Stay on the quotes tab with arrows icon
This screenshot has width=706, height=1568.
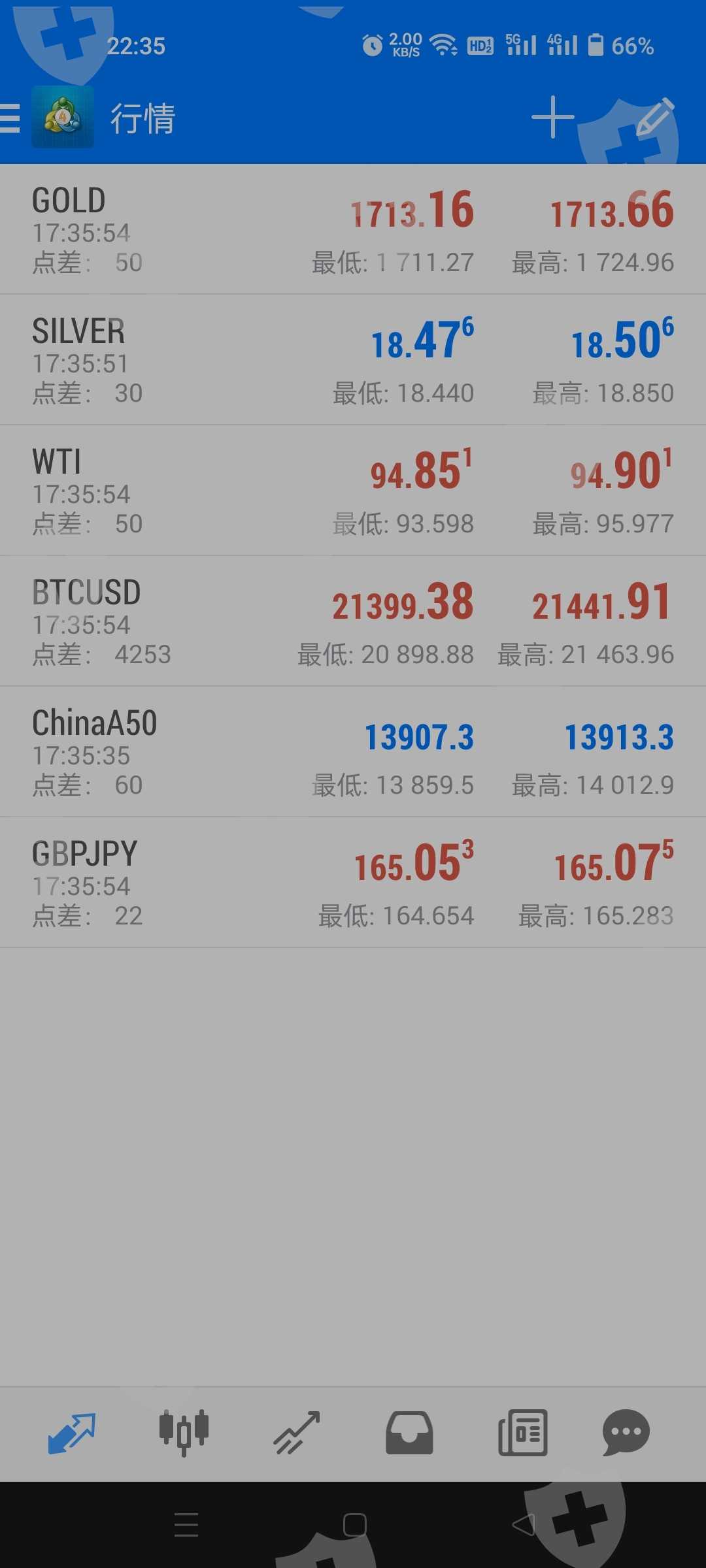72,1433
